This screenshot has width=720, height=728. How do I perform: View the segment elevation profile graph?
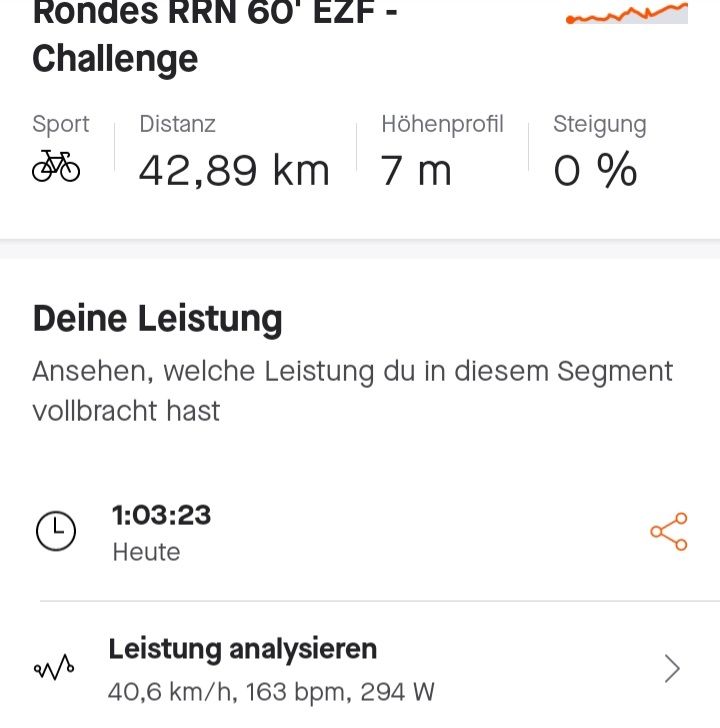click(x=627, y=14)
